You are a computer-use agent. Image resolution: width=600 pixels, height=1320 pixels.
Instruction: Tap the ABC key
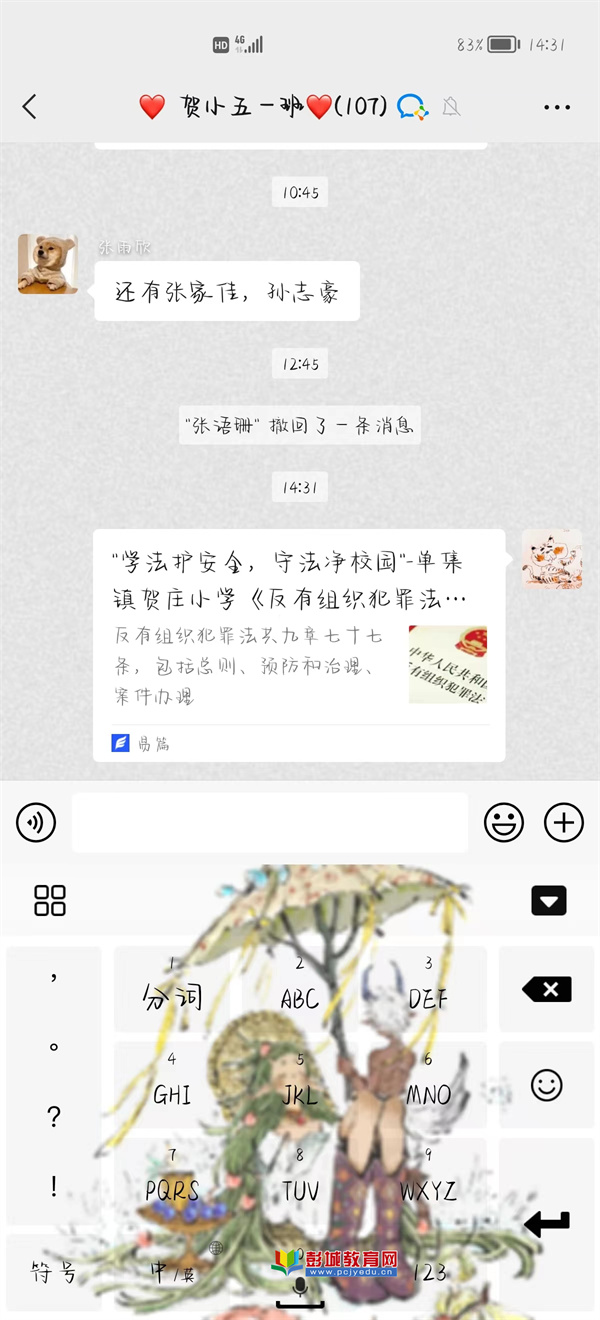[x=300, y=990]
